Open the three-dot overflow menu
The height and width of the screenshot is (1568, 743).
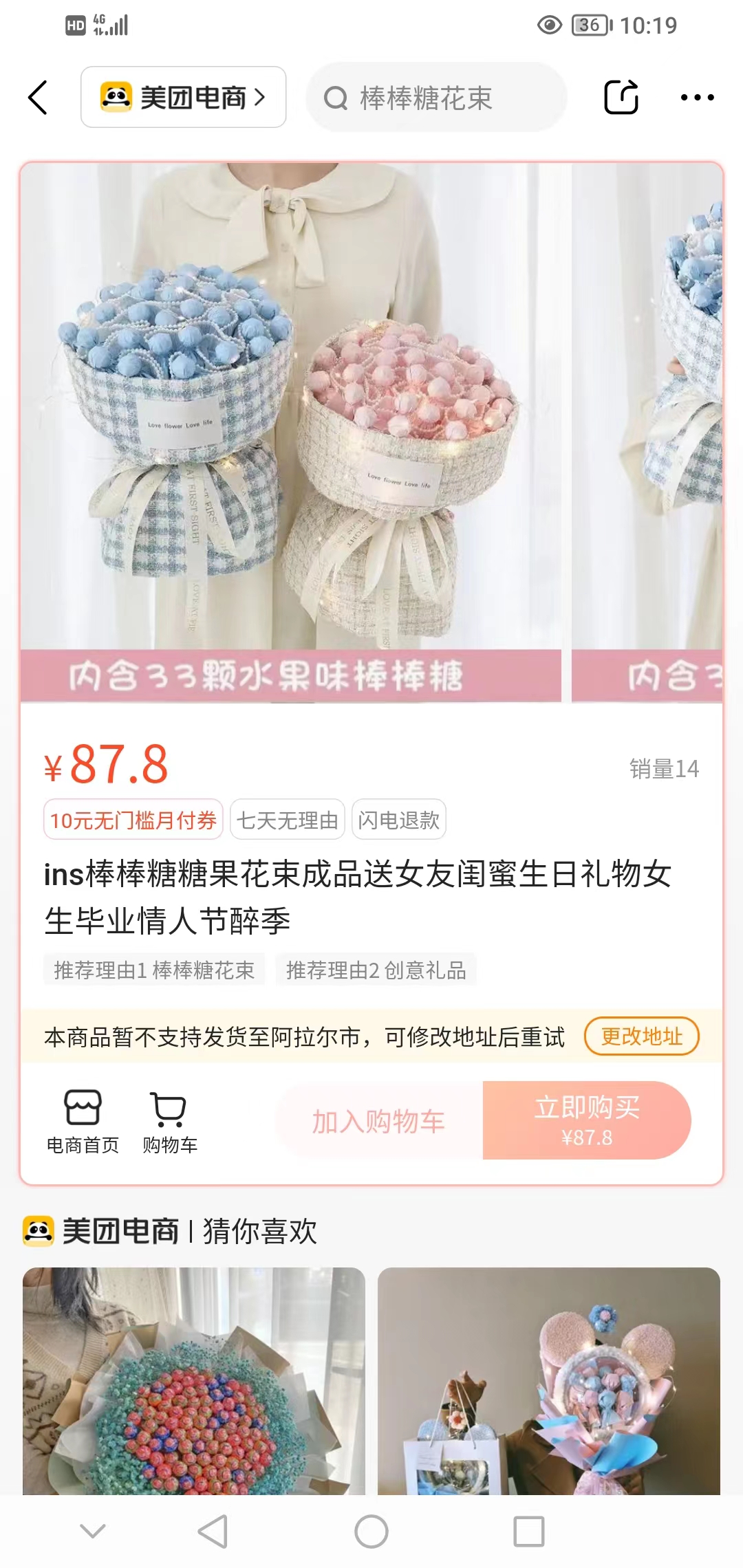pos(697,98)
